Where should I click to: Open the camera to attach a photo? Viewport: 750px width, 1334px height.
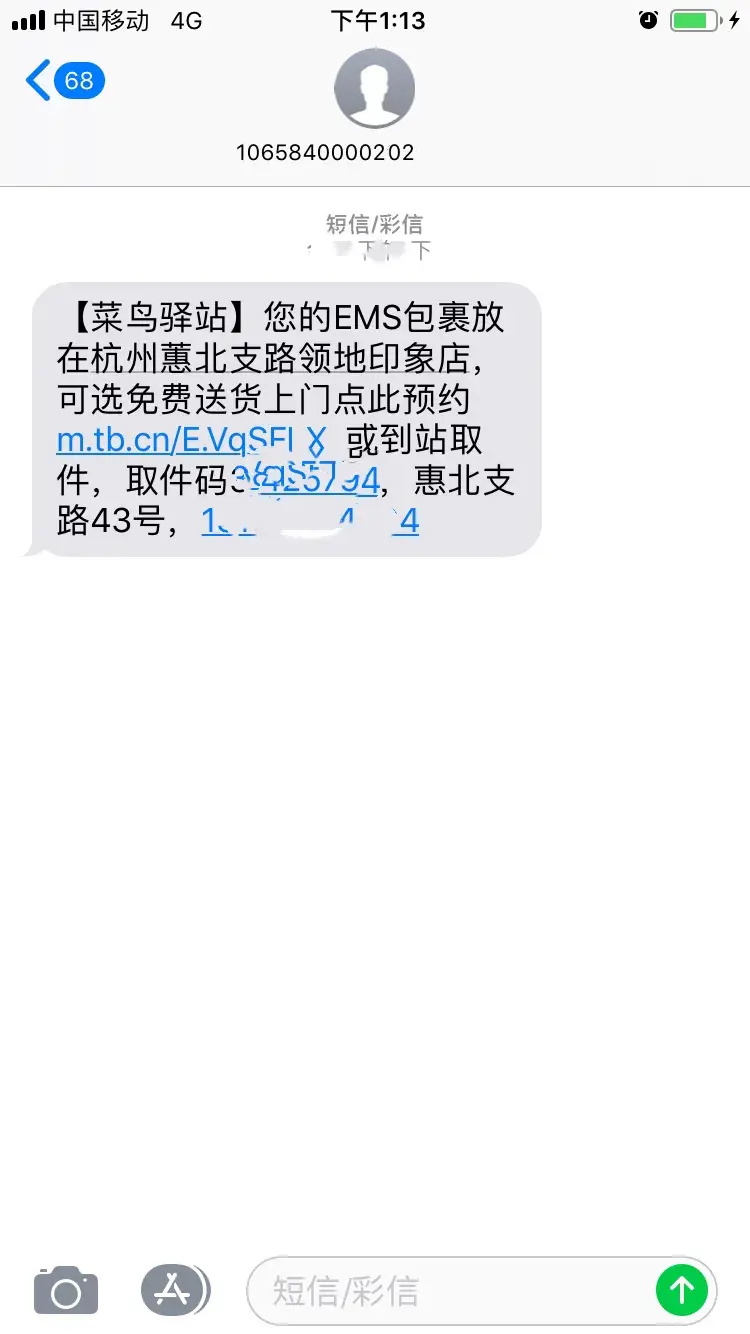click(x=66, y=1290)
